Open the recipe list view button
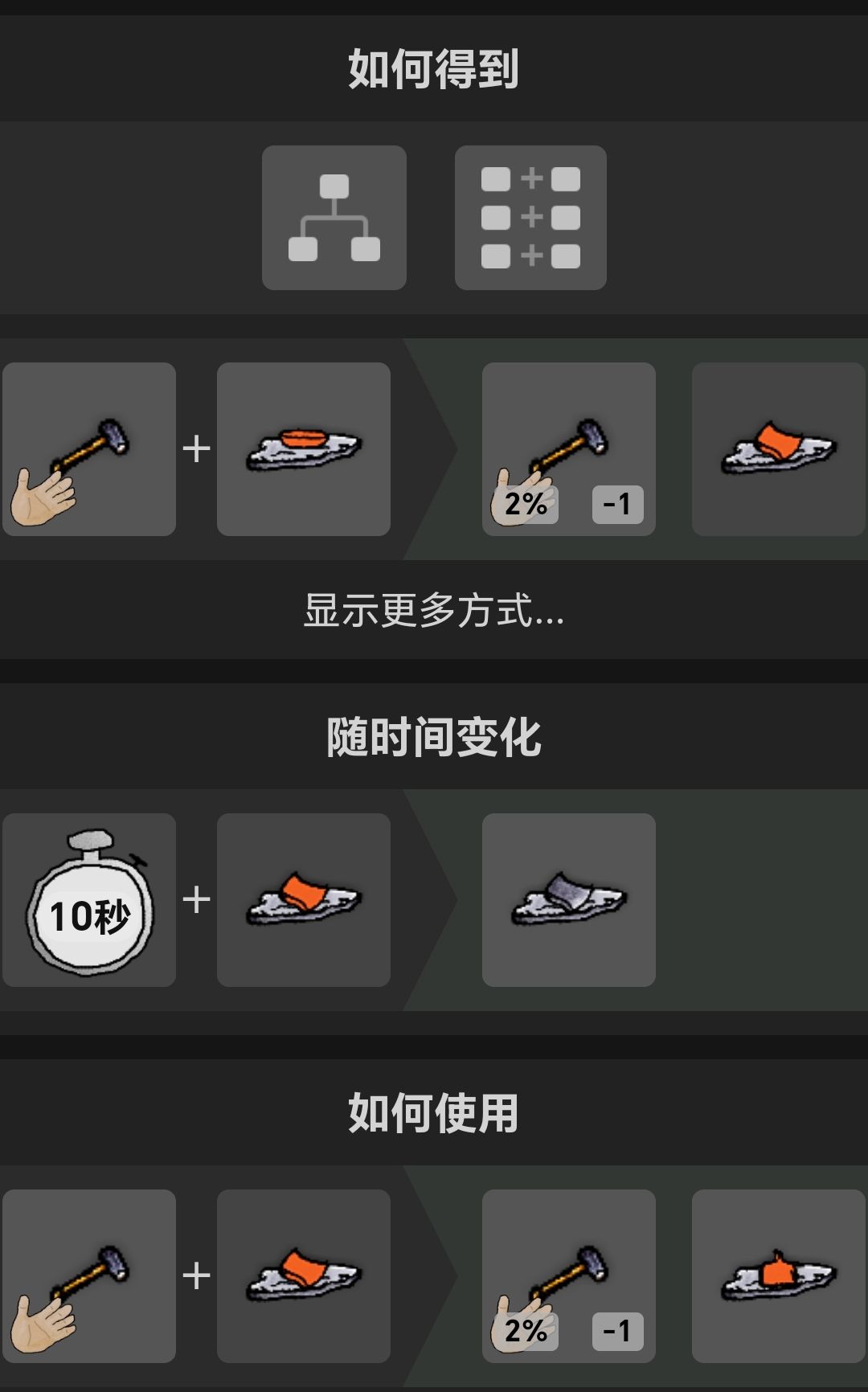 coord(530,218)
